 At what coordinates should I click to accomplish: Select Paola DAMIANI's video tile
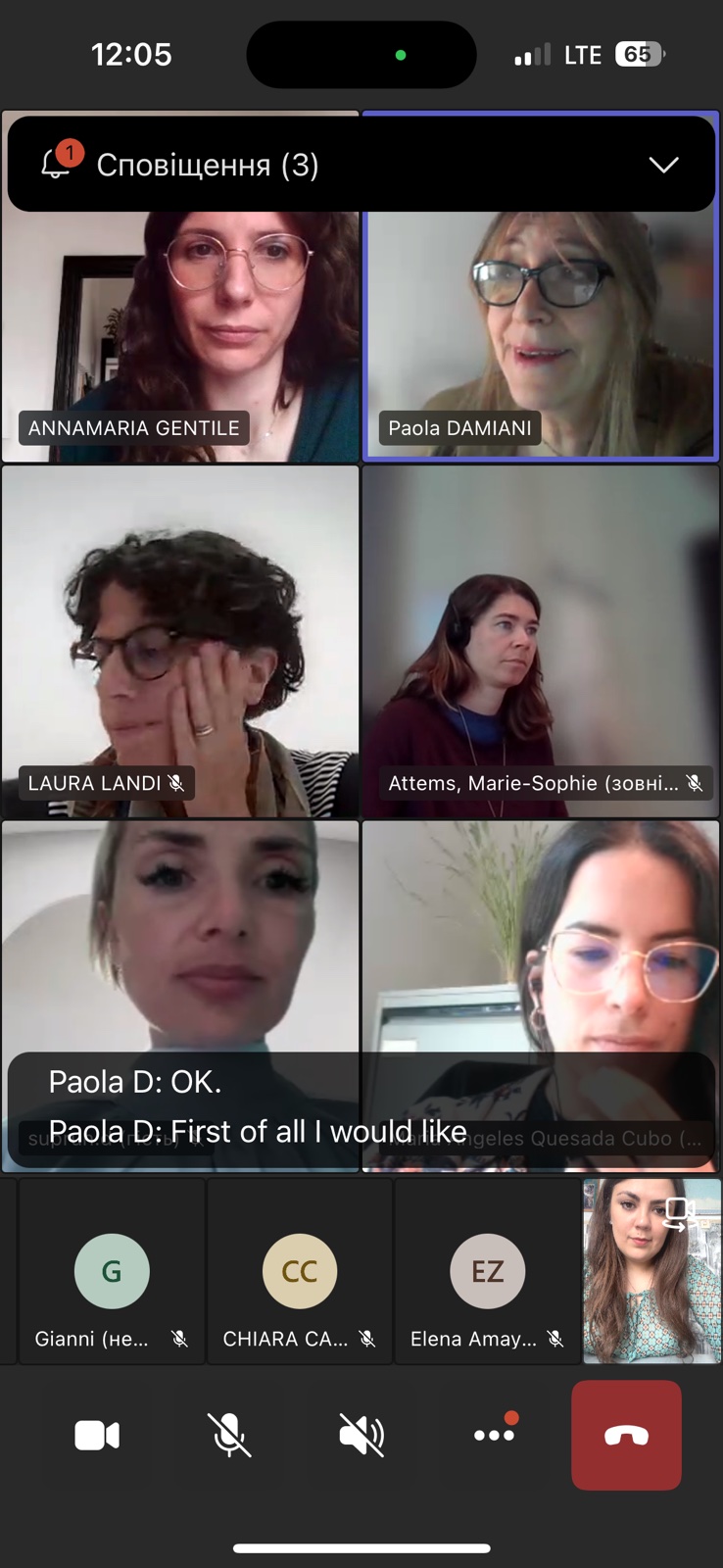click(541, 333)
